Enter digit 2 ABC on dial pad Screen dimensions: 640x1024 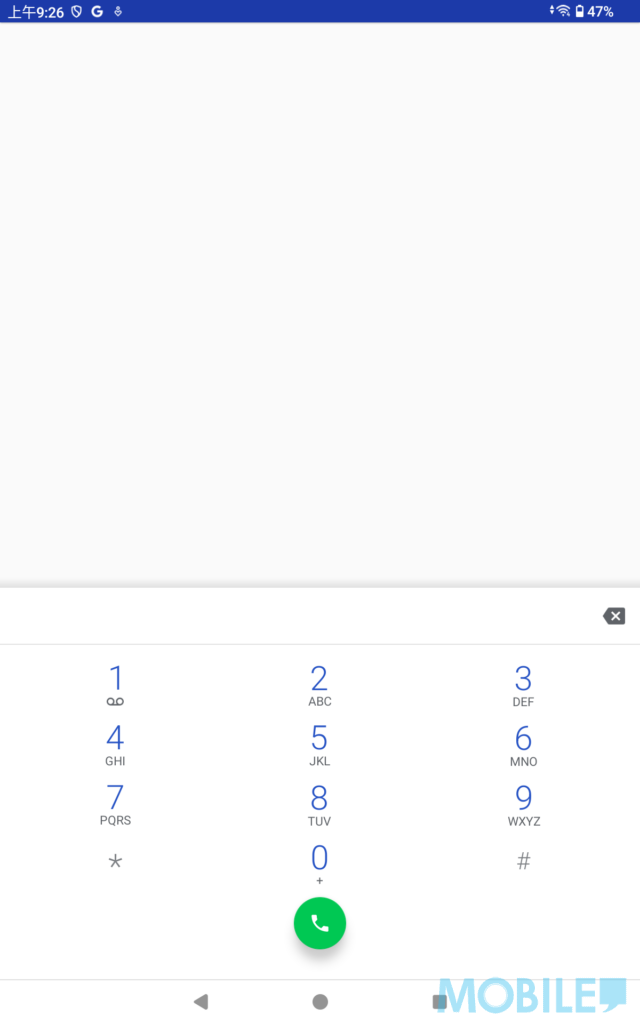pyautogui.click(x=319, y=685)
